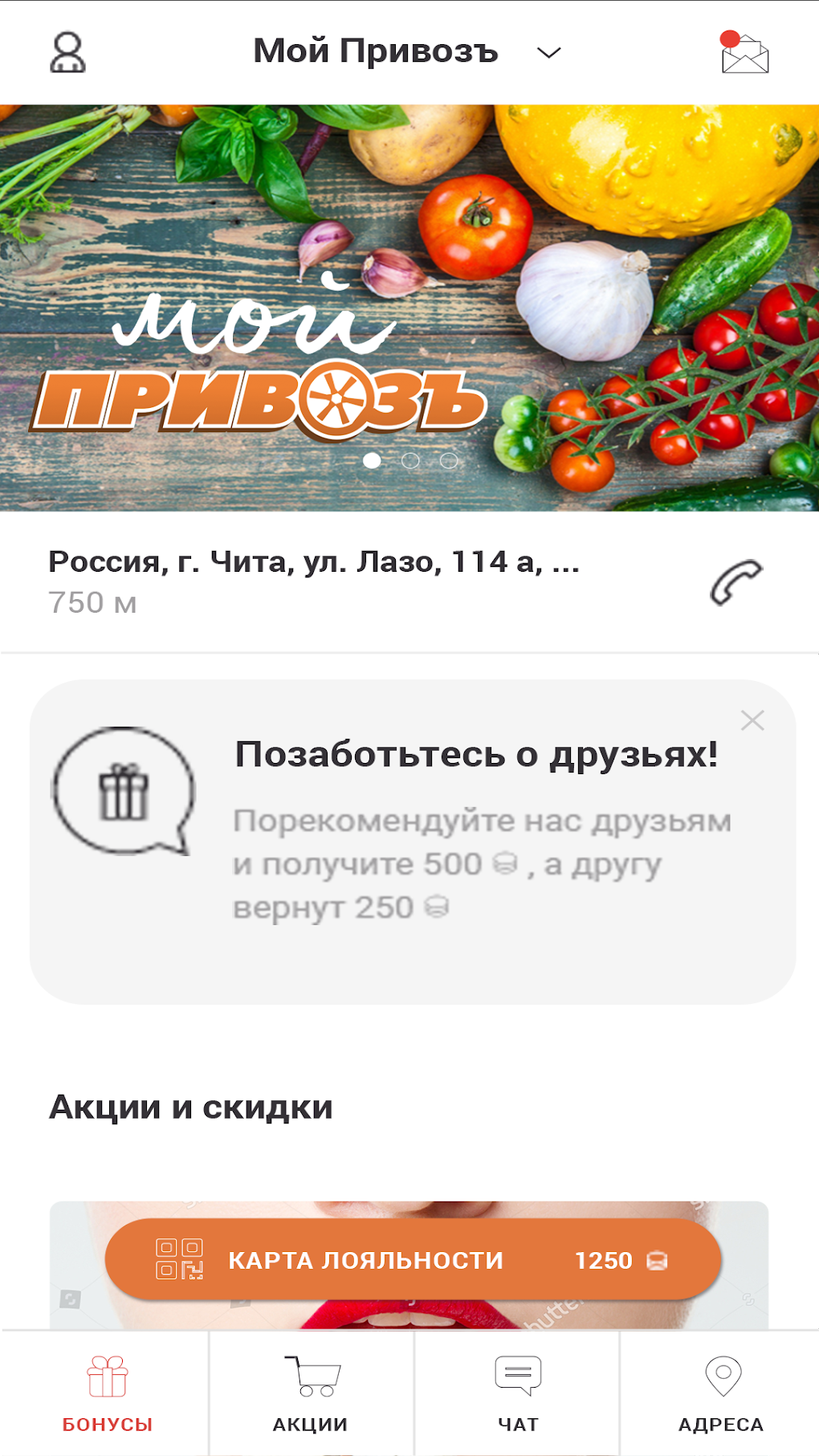This screenshot has width=819, height=1456.
Task: Switch to the Чат tab
Action: tap(518, 1395)
